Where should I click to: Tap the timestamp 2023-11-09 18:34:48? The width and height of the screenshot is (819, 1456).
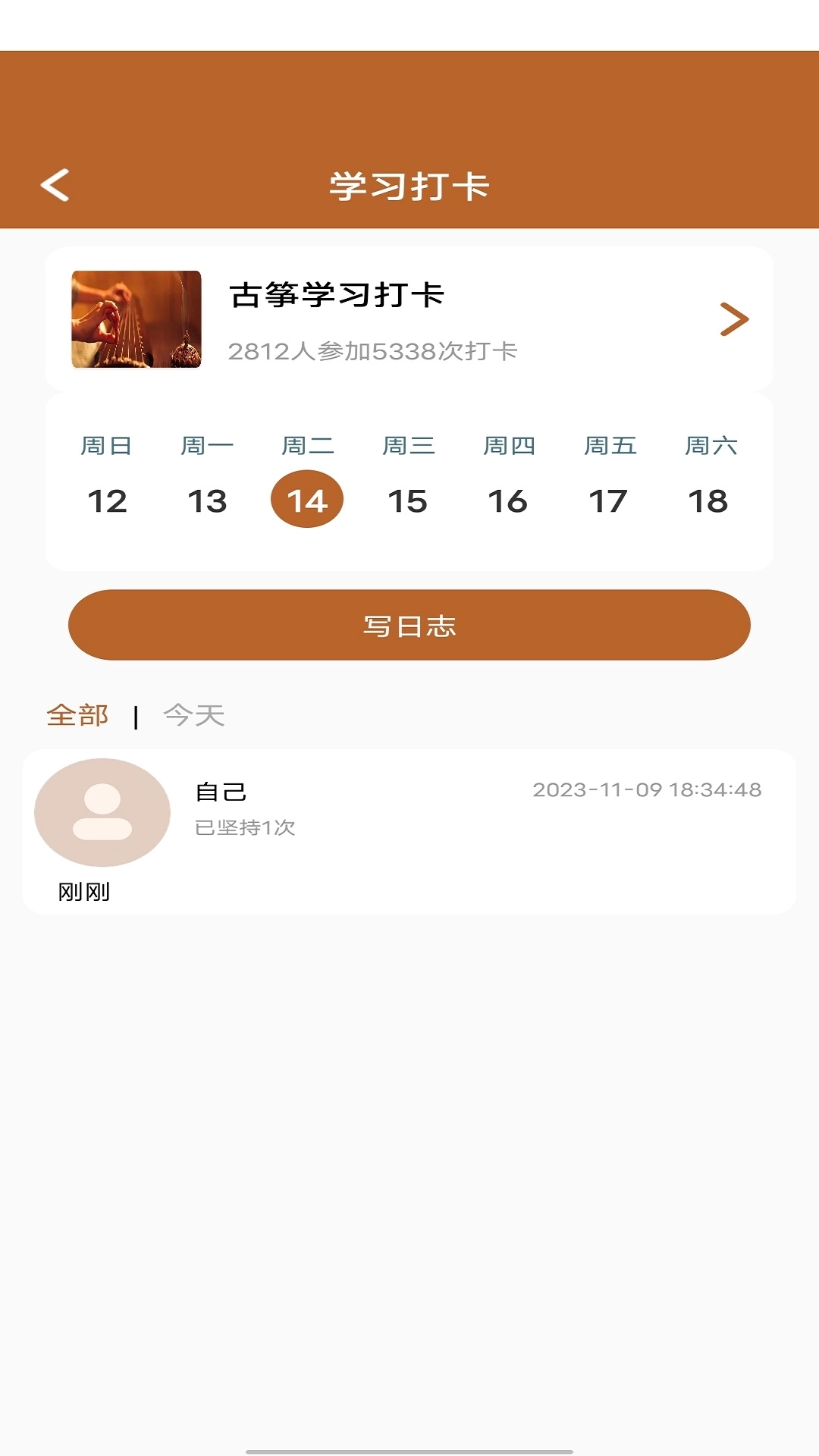tap(648, 789)
